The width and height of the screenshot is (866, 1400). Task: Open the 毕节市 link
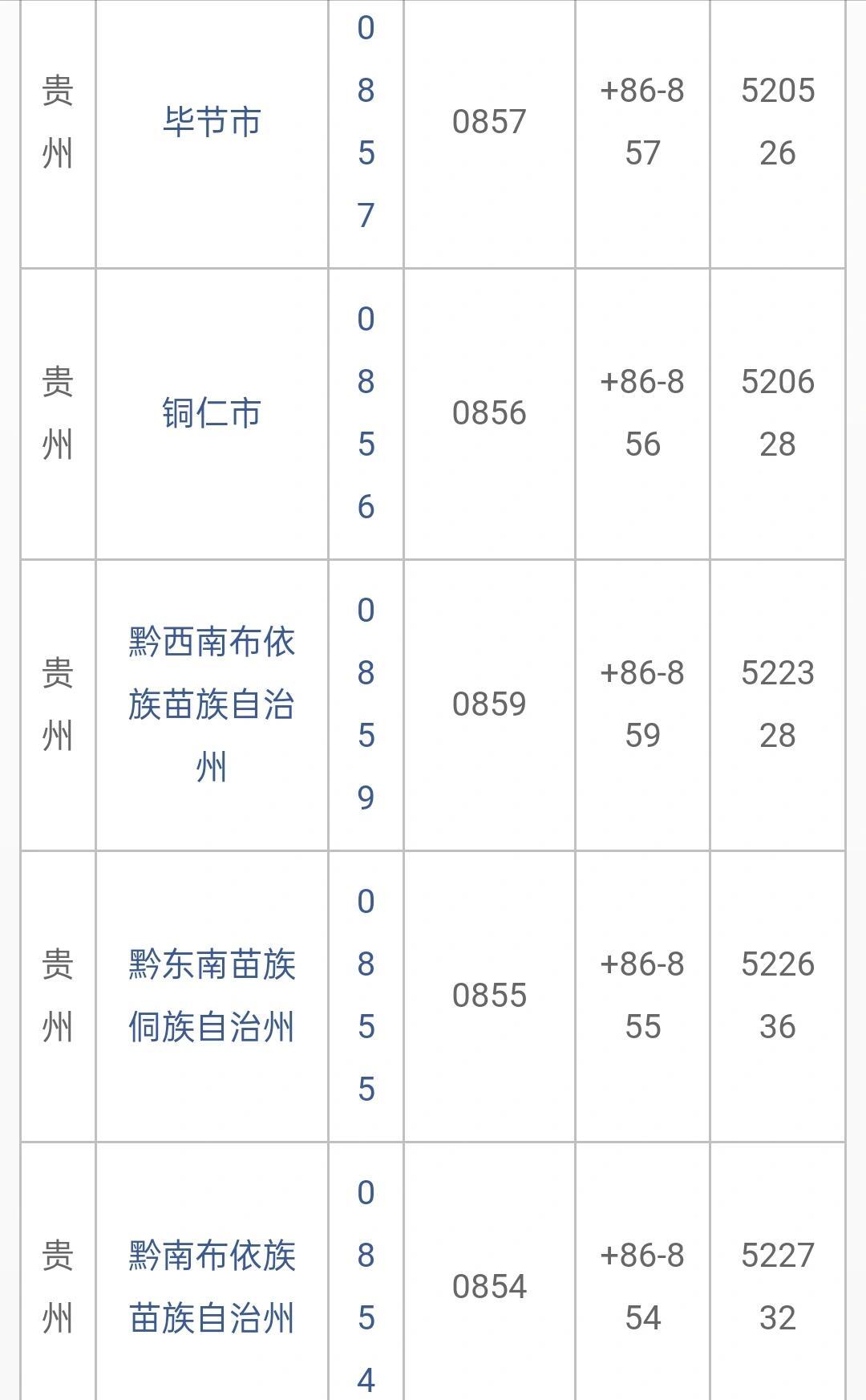212,122
